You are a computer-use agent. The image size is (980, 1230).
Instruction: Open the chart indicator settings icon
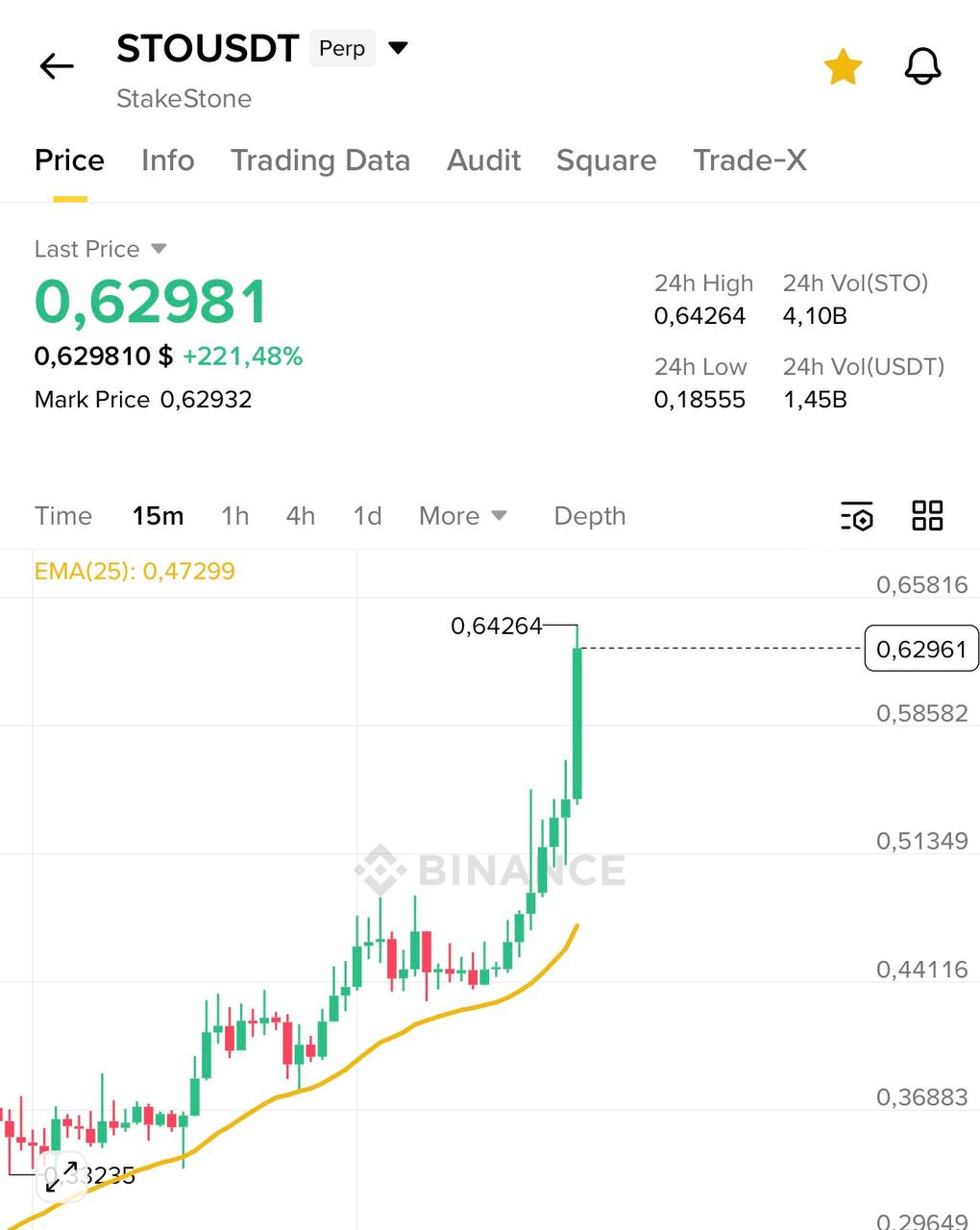(x=856, y=516)
